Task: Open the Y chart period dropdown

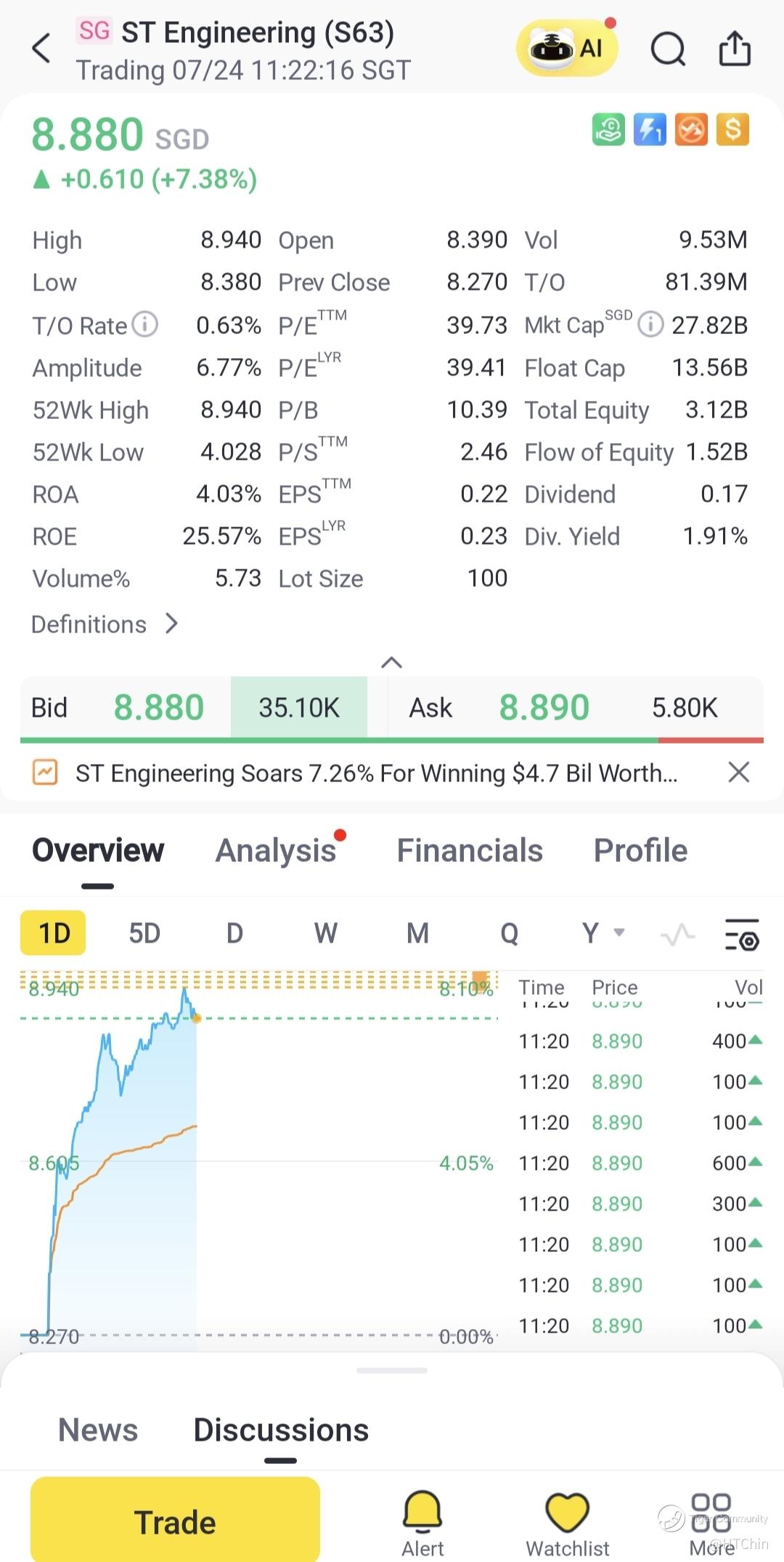Action: (603, 933)
